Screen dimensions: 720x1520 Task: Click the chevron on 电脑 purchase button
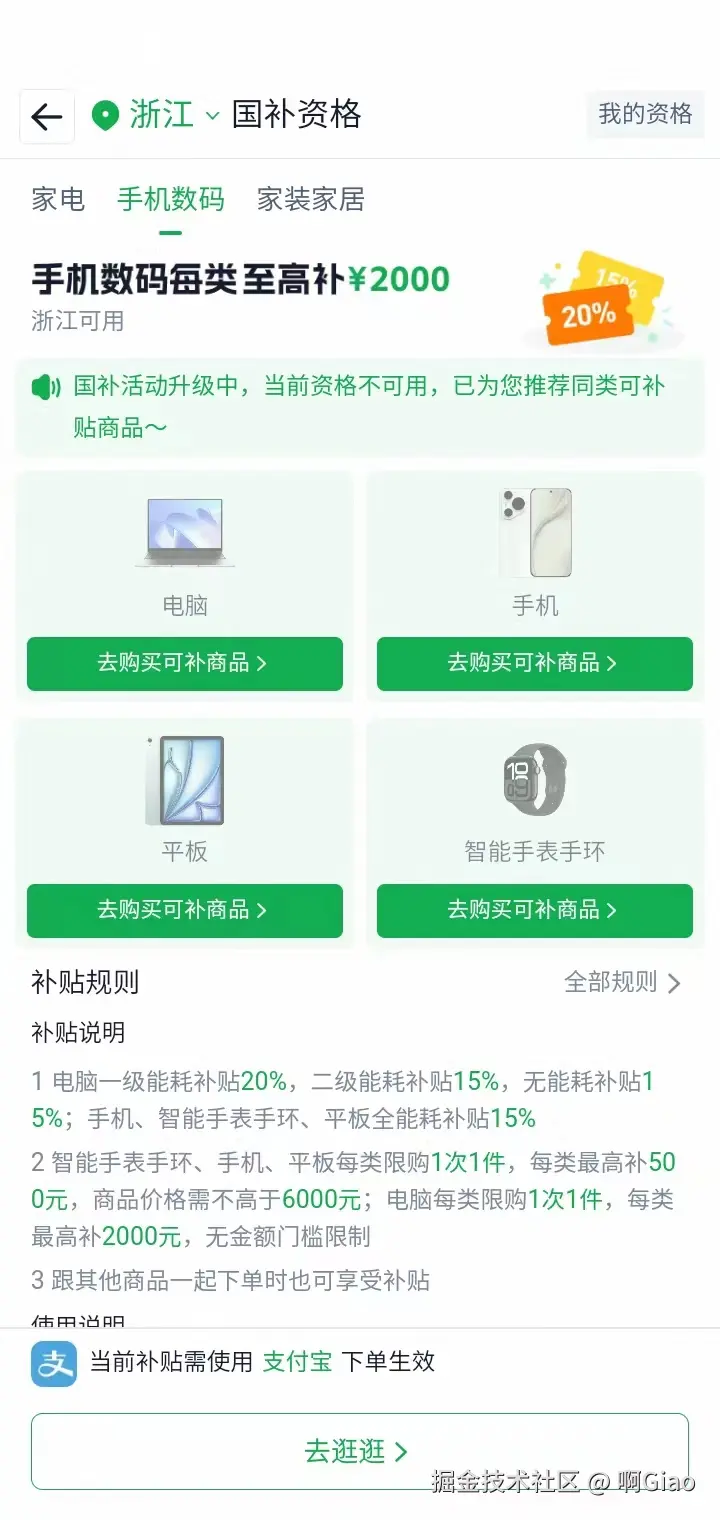point(265,664)
